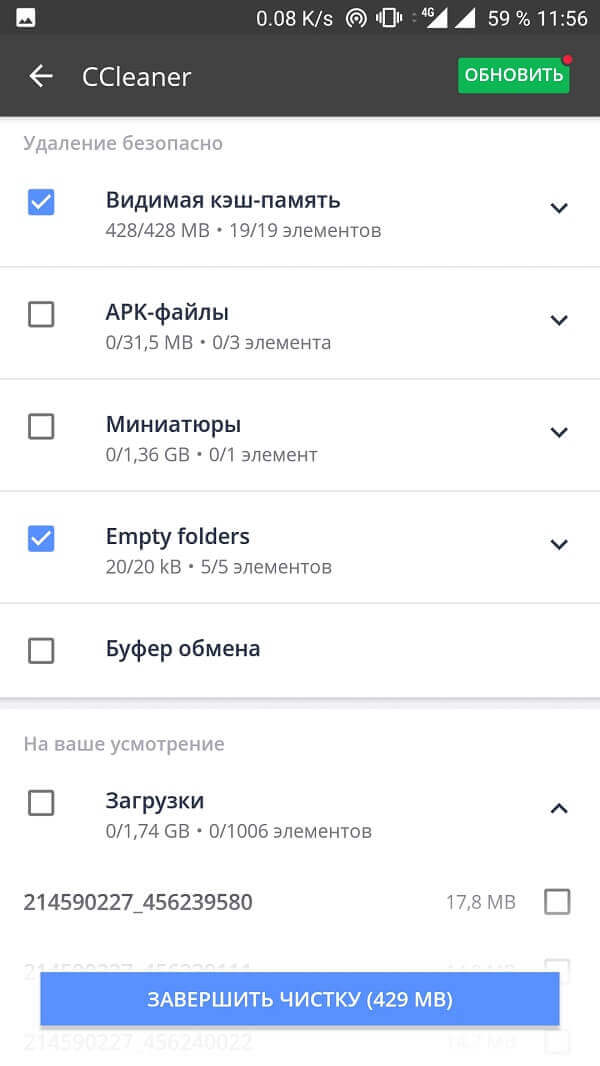Enable the Буфер обмена checkbox
This screenshot has height=1066, width=600.
(41, 651)
